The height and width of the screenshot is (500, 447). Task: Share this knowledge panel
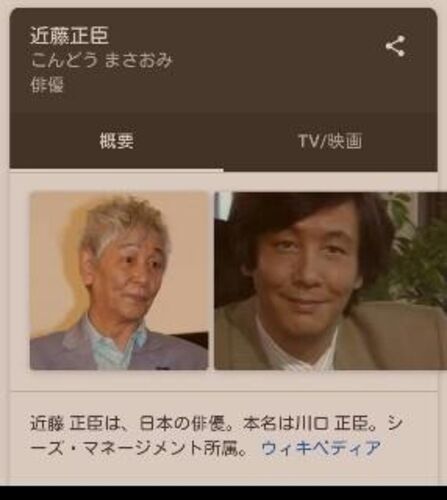click(x=395, y=46)
